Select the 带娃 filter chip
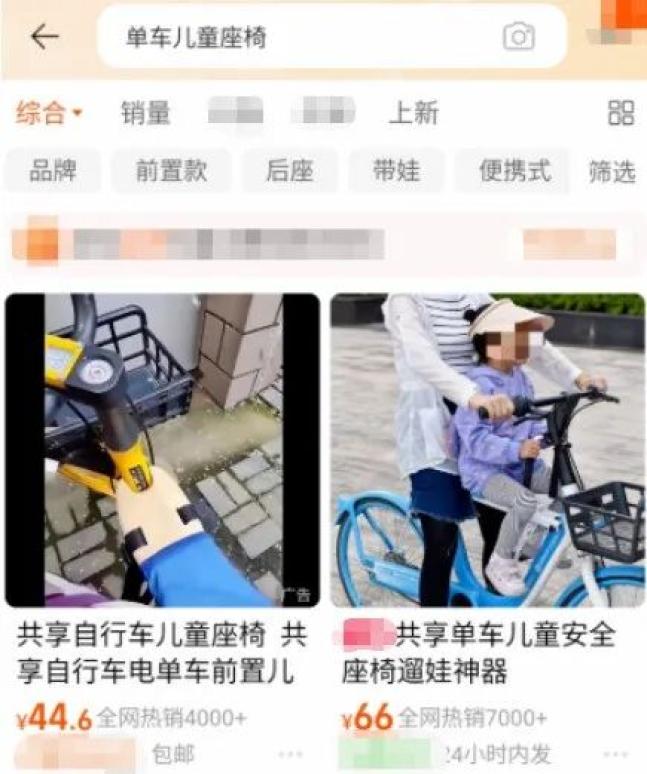 [397, 171]
